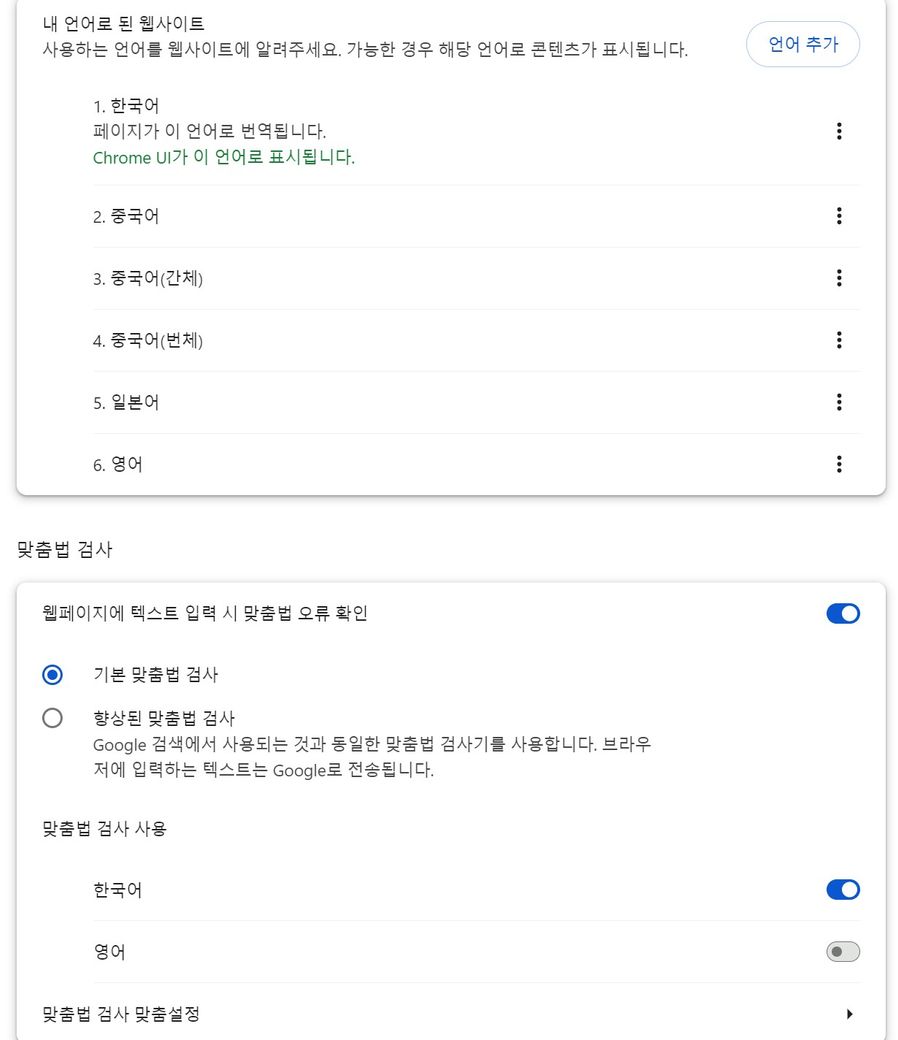Select 향상된 맞춤법 검사 radio option
This screenshot has width=898, height=1040.
(53, 718)
